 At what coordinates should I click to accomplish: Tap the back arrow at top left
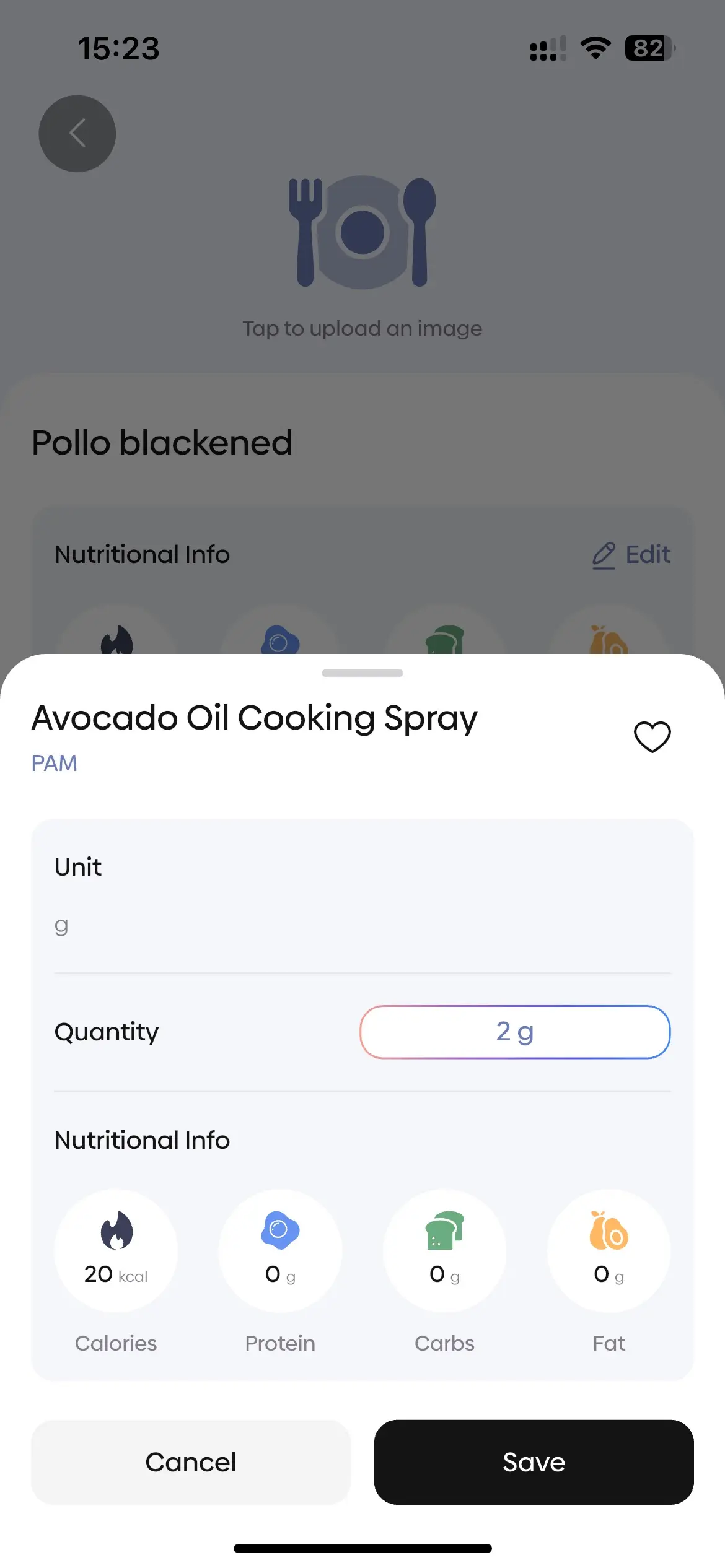click(x=77, y=133)
